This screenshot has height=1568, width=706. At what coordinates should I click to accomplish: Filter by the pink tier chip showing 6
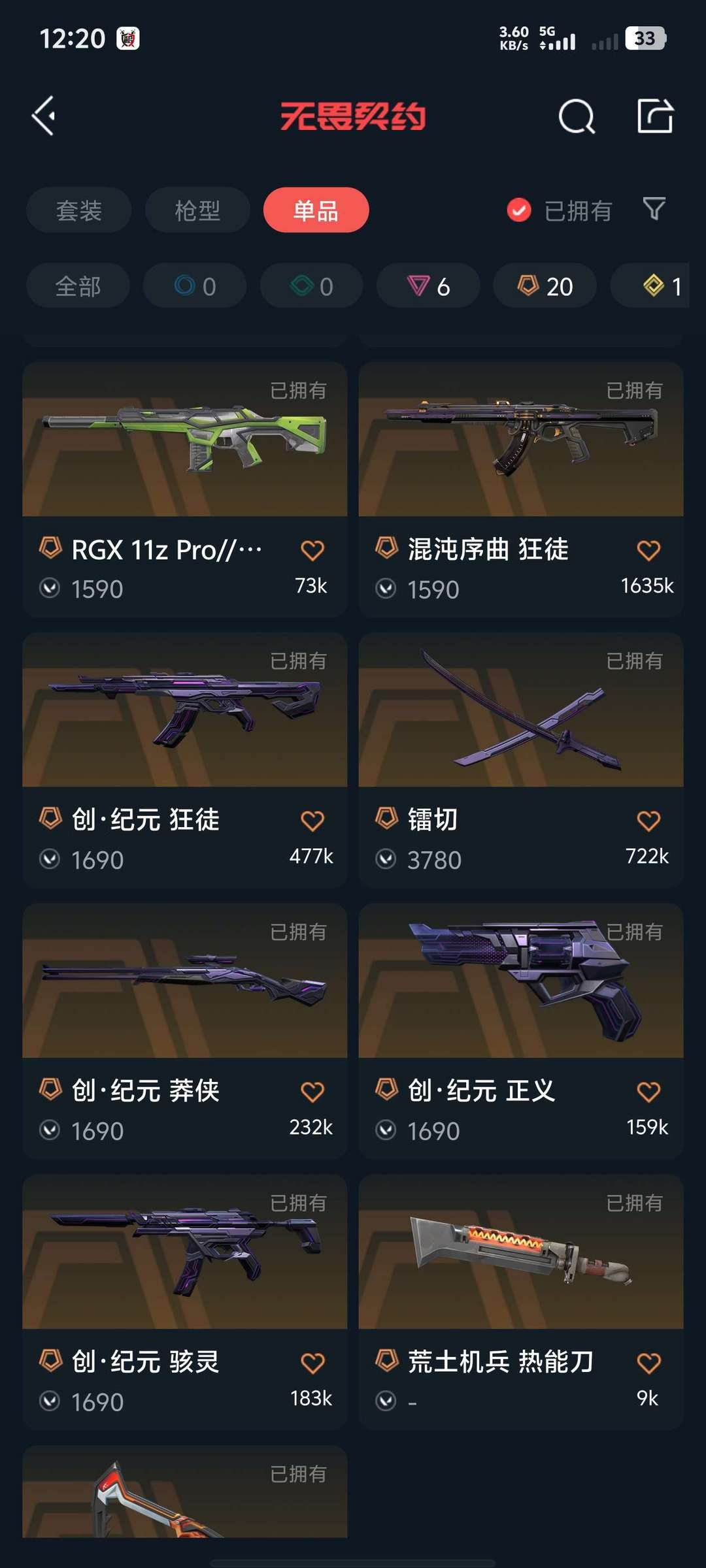coord(428,286)
